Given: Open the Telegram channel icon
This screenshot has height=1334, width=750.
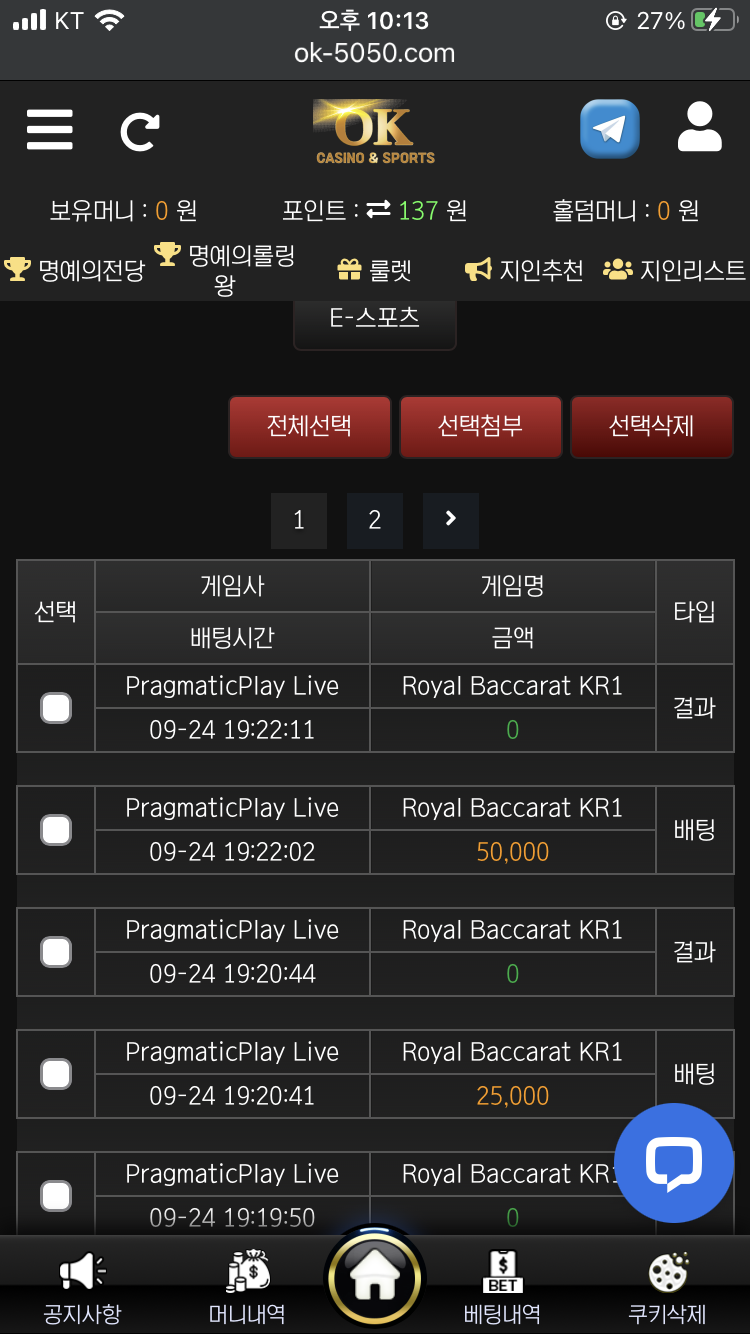Looking at the screenshot, I should click(610, 129).
